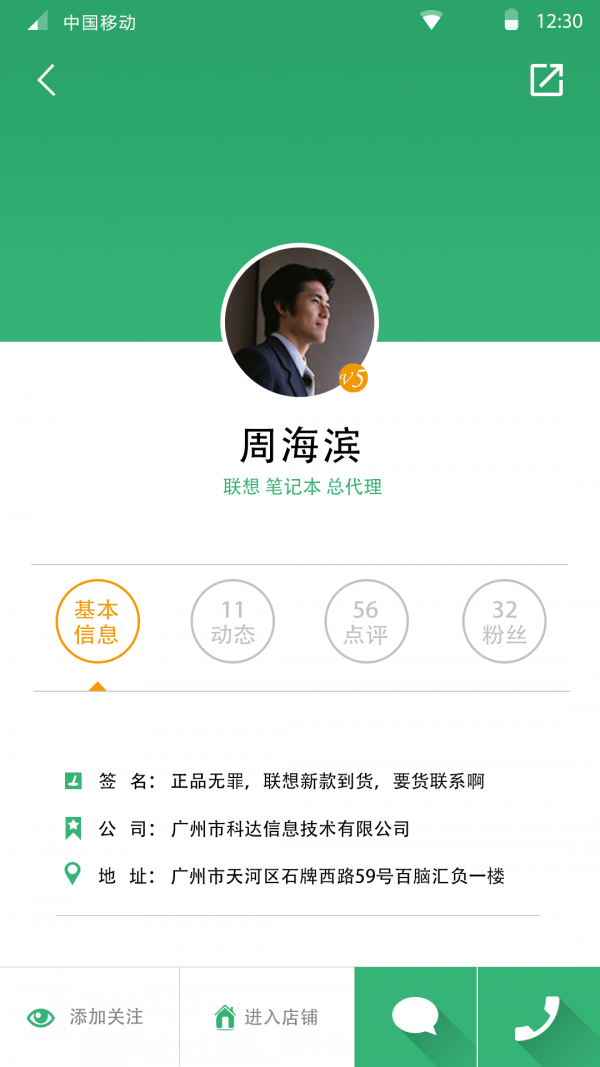View the 56 点评 tab
This screenshot has width=600, height=1067.
pos(366,621)
